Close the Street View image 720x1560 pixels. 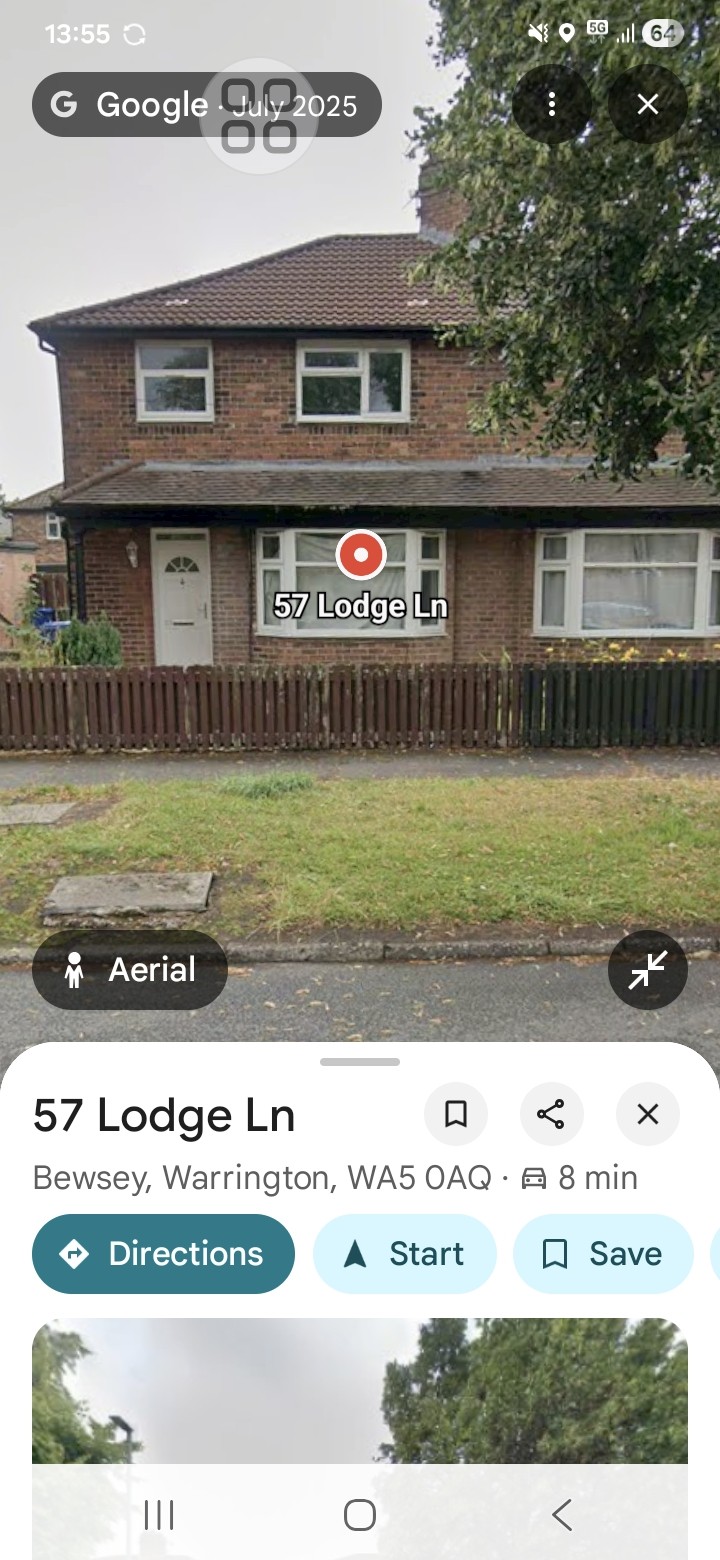tap(648, 105)
